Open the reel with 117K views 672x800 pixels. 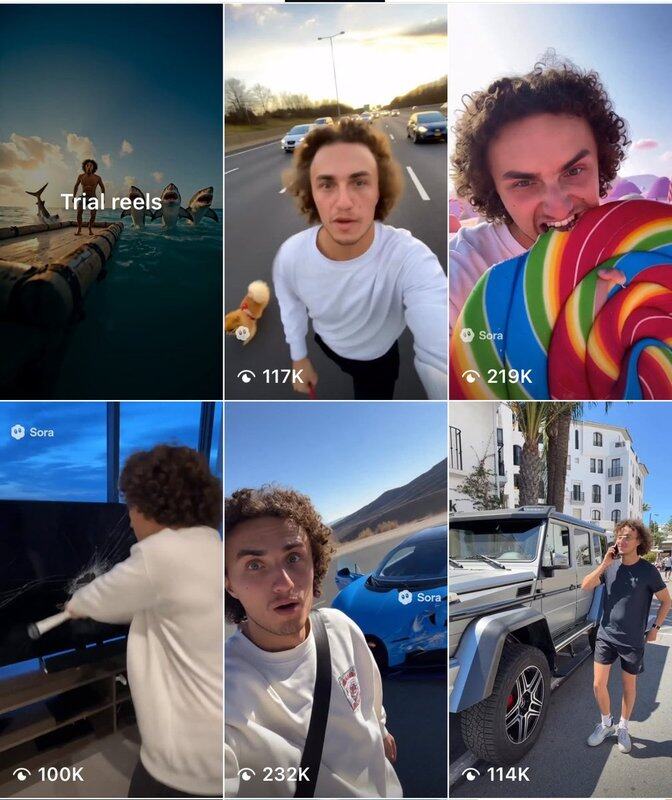335,200
